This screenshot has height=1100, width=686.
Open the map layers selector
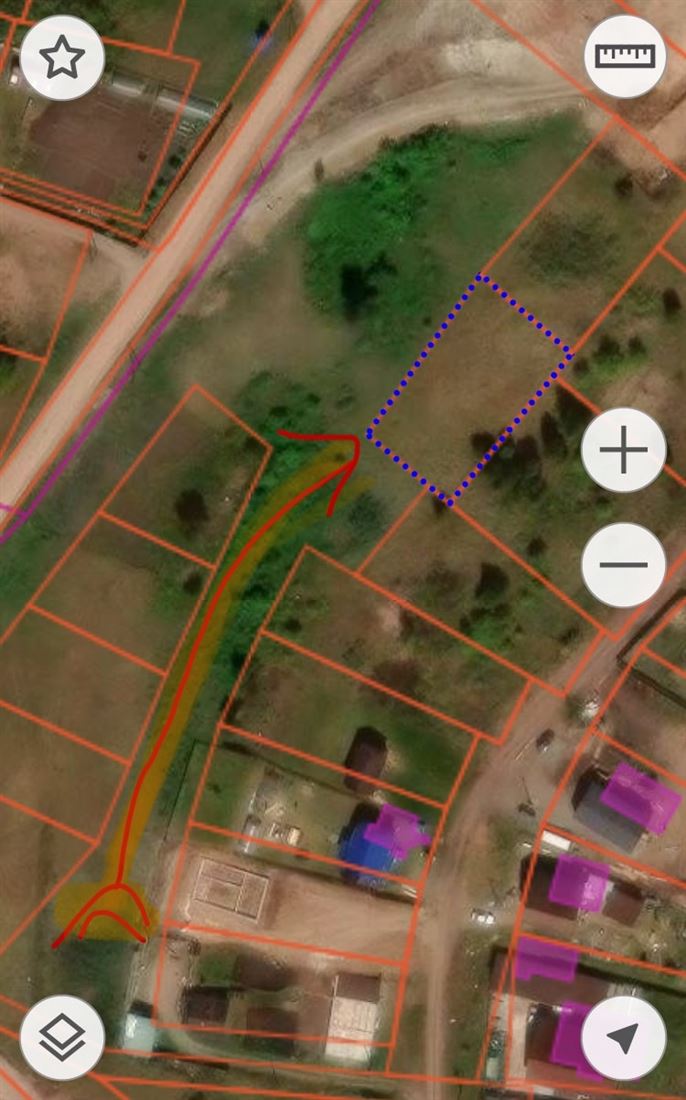click(x=62, y=1037)
